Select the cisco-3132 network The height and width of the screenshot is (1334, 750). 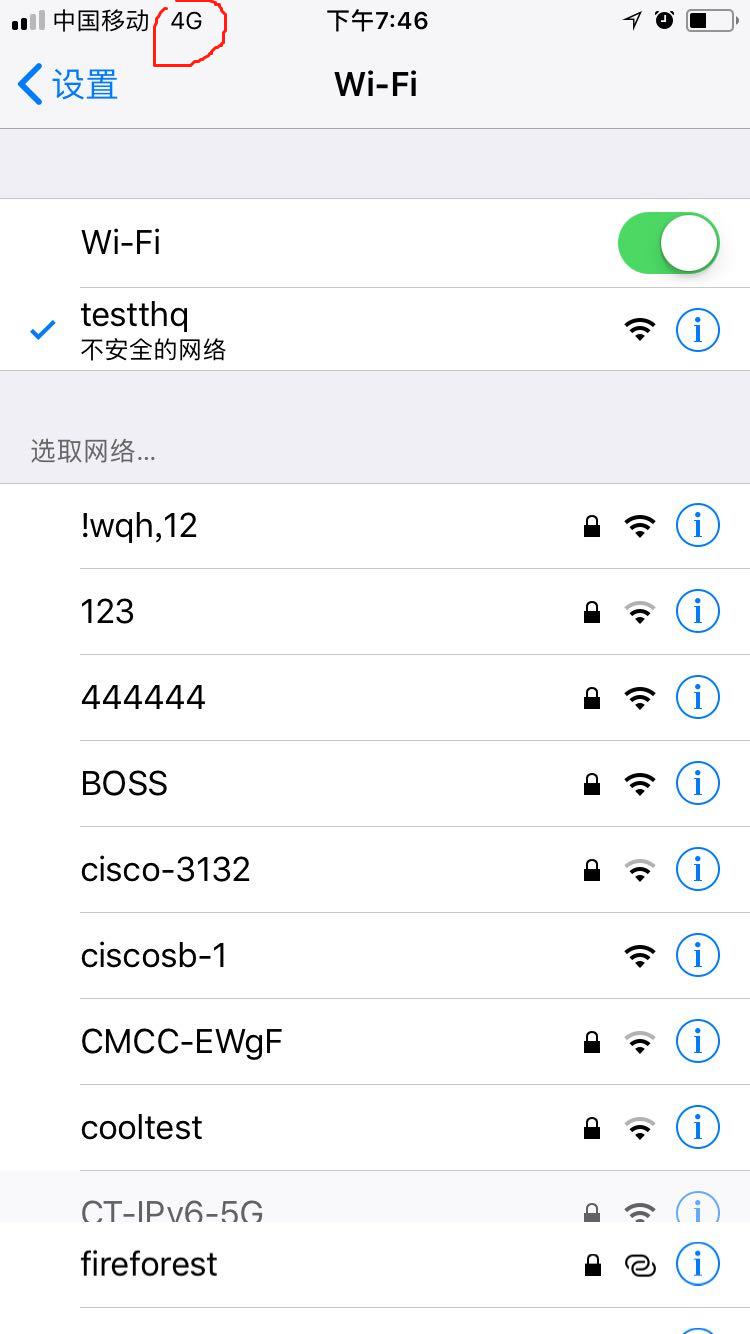pos(165,869)
